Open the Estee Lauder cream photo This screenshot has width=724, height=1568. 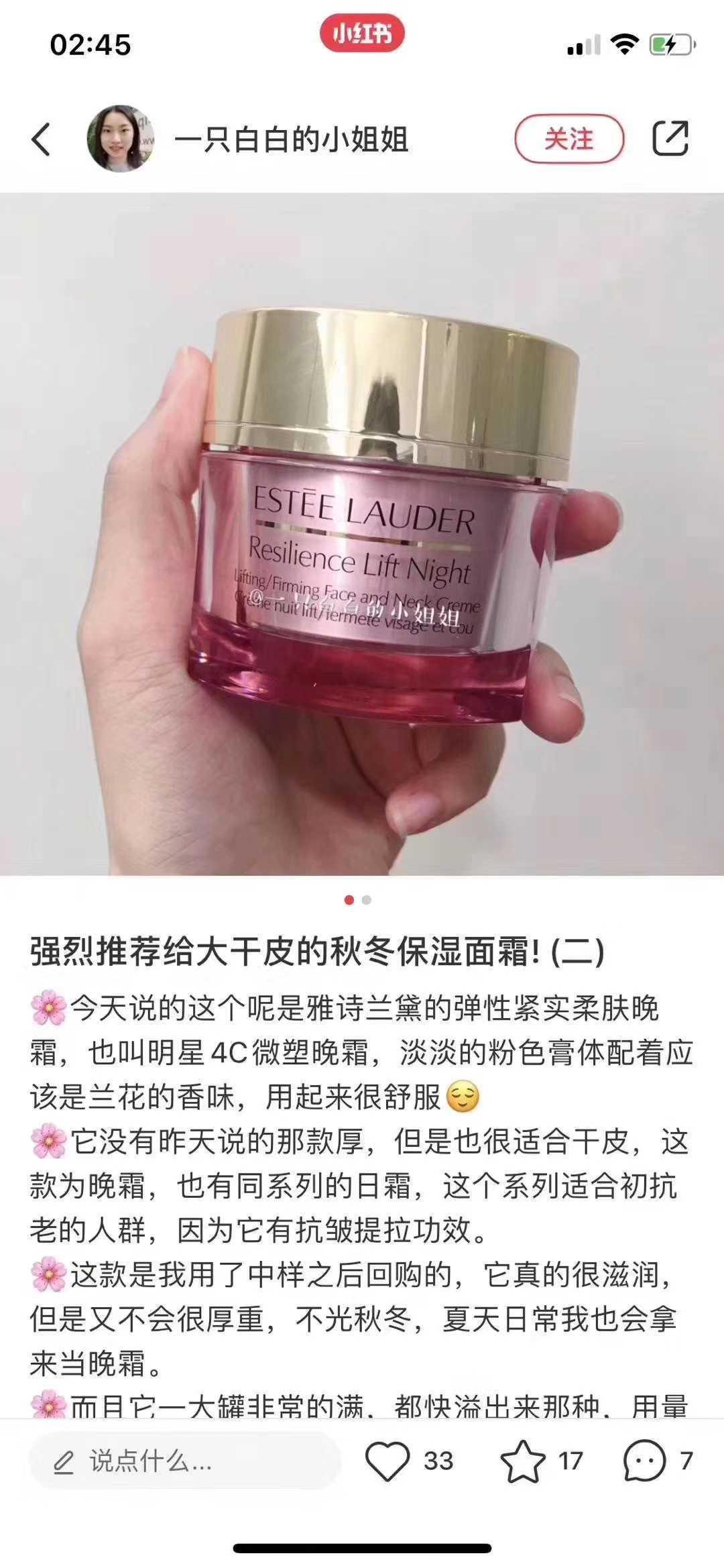click(x=362, y=534)
